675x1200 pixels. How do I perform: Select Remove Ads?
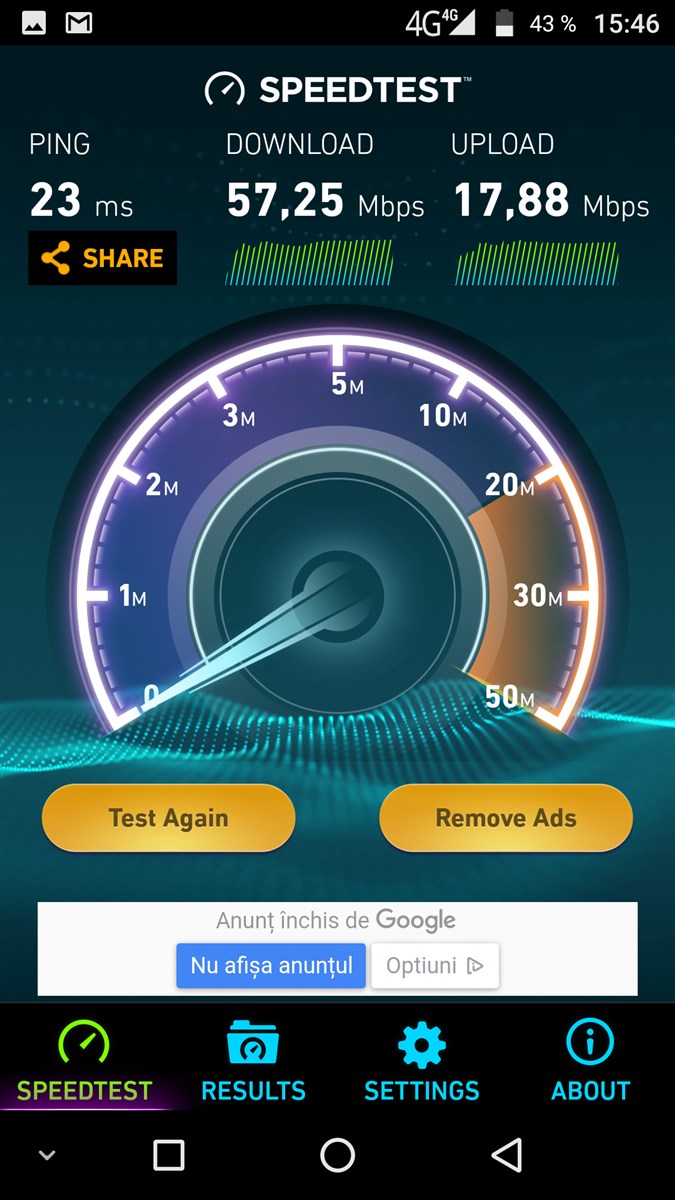(506, 818)
